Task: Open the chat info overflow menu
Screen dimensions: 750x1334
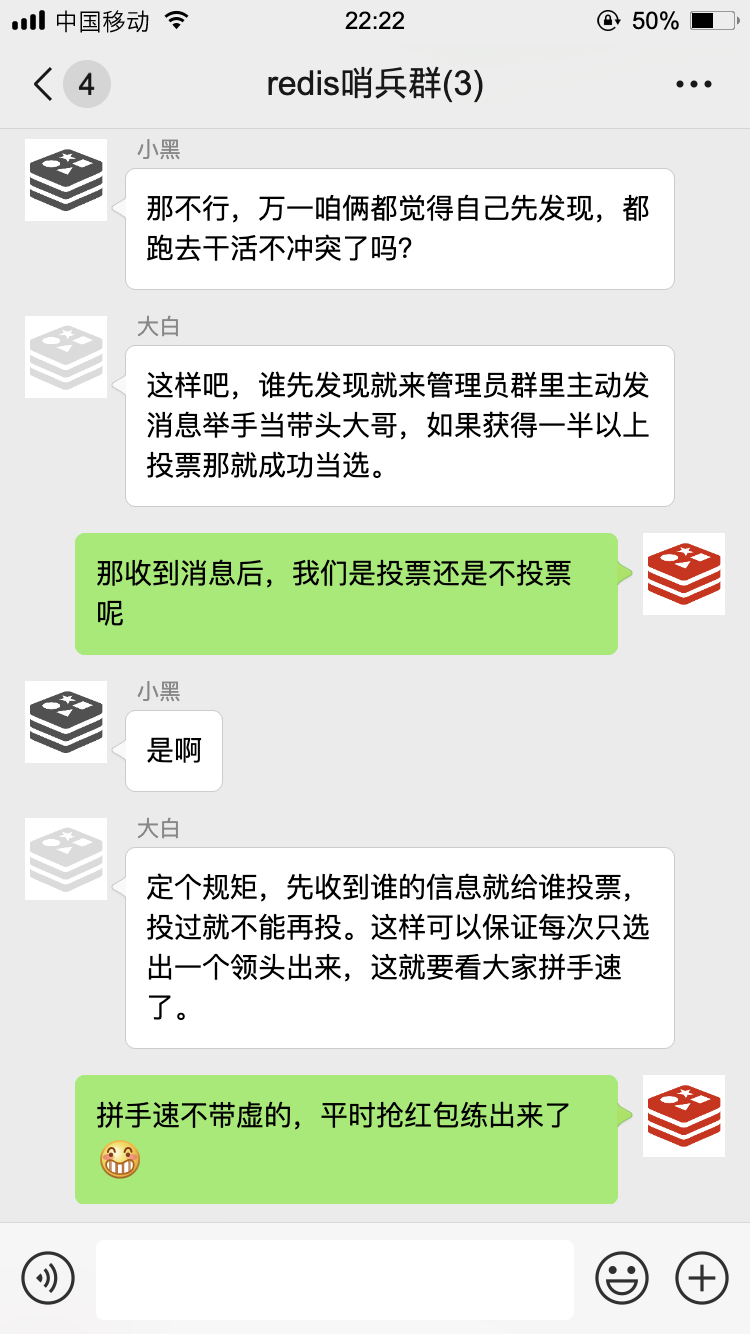Action: (x=693, y=84)
